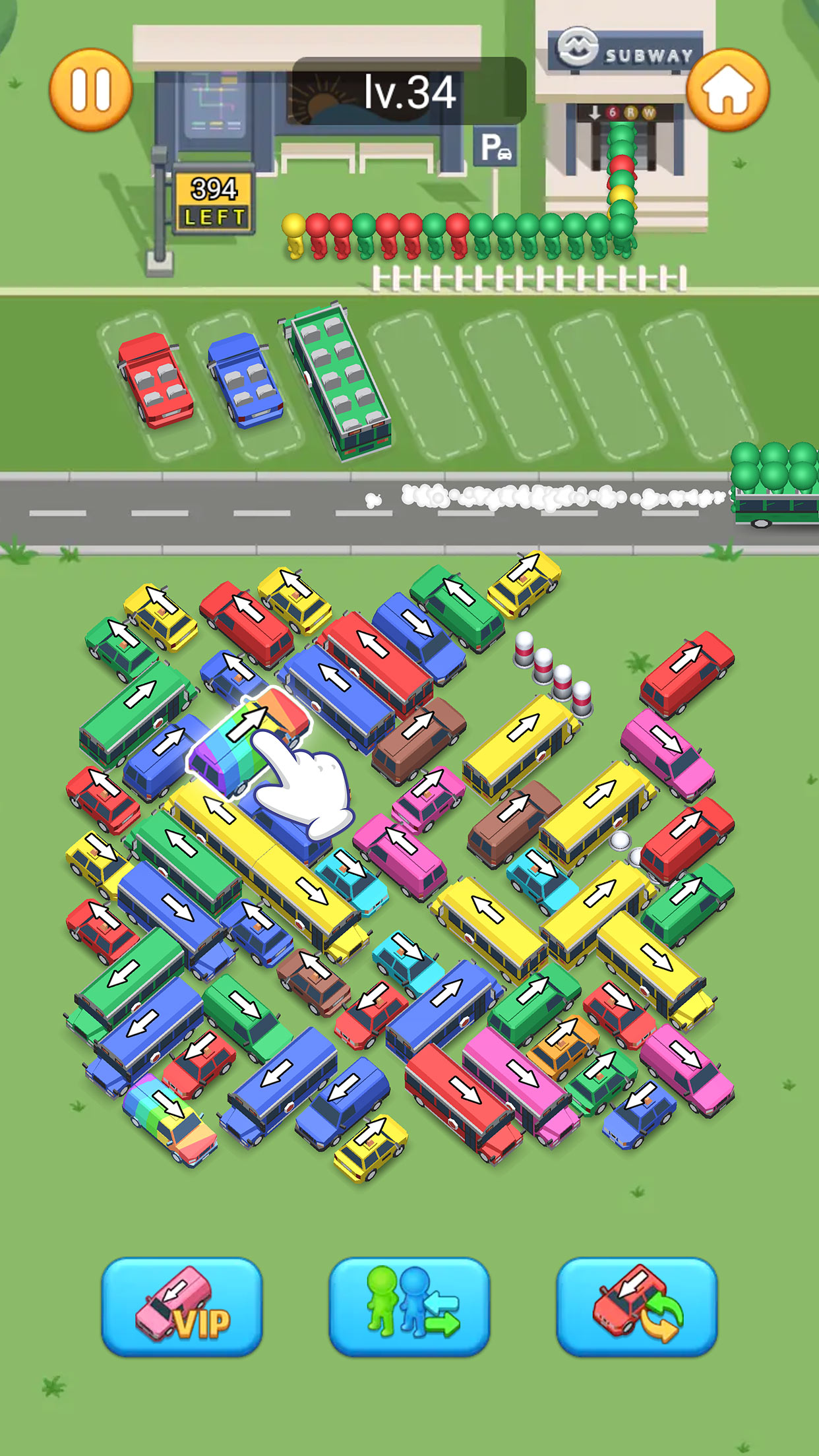
Task: Pause the game
Action: pos(91,90)
